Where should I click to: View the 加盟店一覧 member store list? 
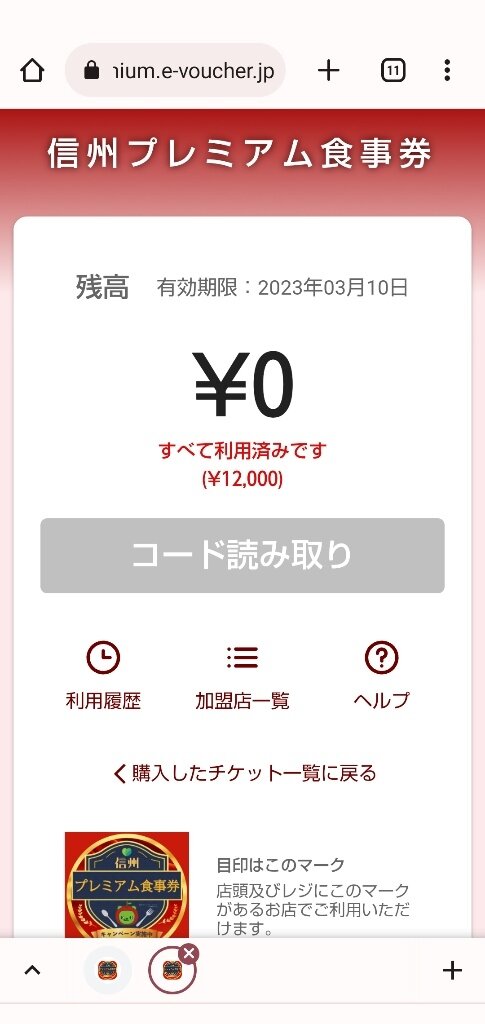coord(242,675)
